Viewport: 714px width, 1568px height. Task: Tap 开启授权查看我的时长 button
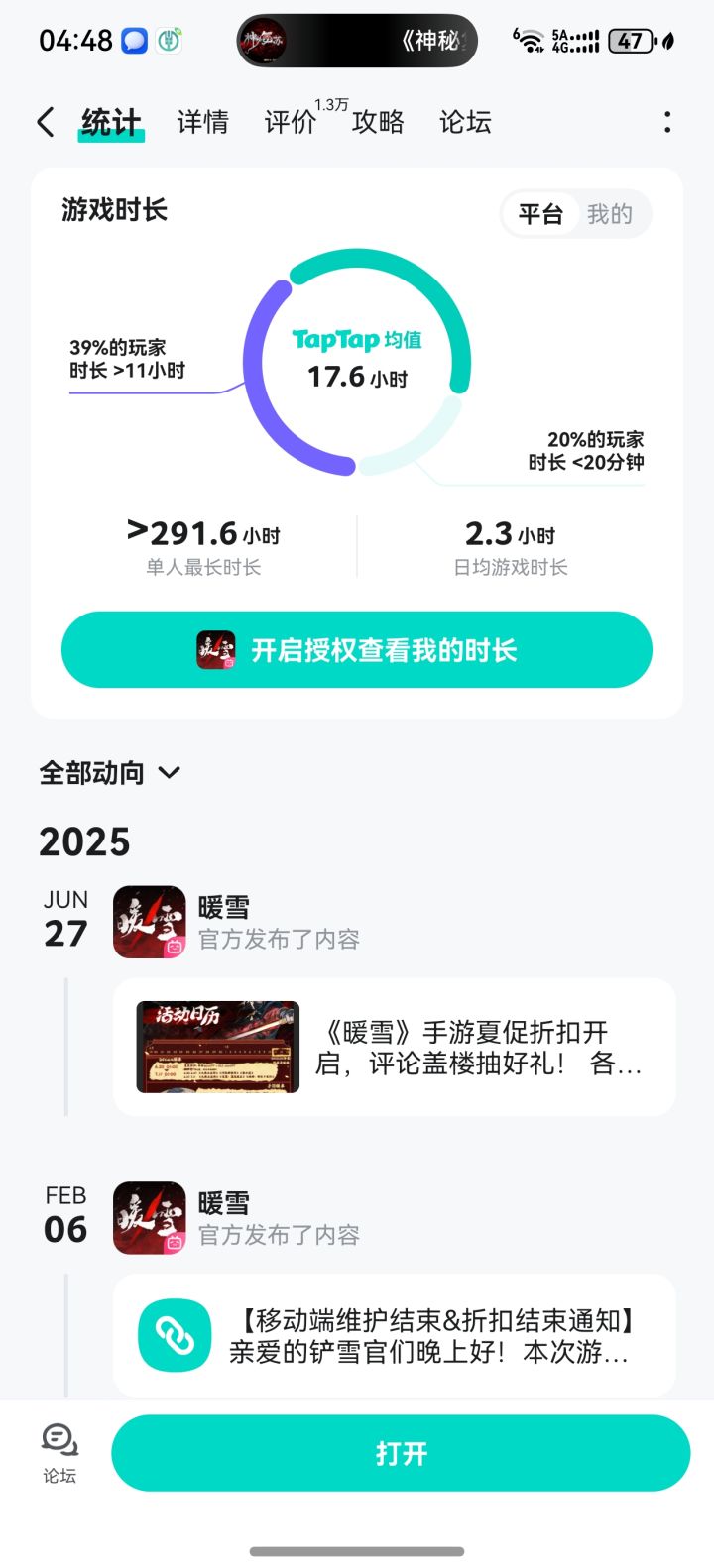coord(357,650)
